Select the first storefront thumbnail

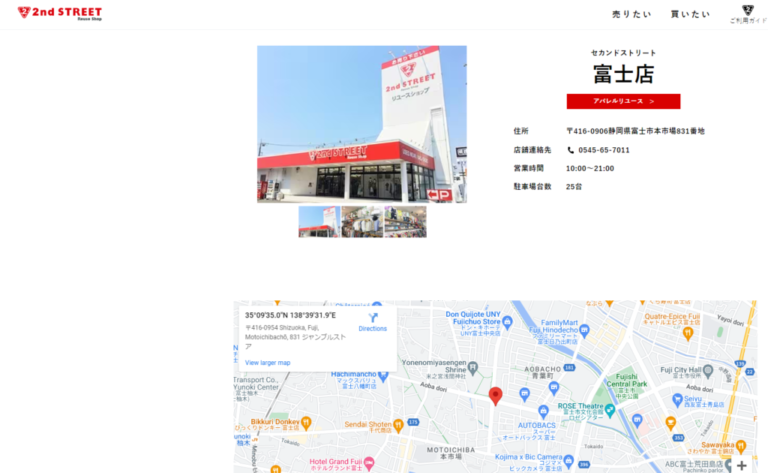318,221
